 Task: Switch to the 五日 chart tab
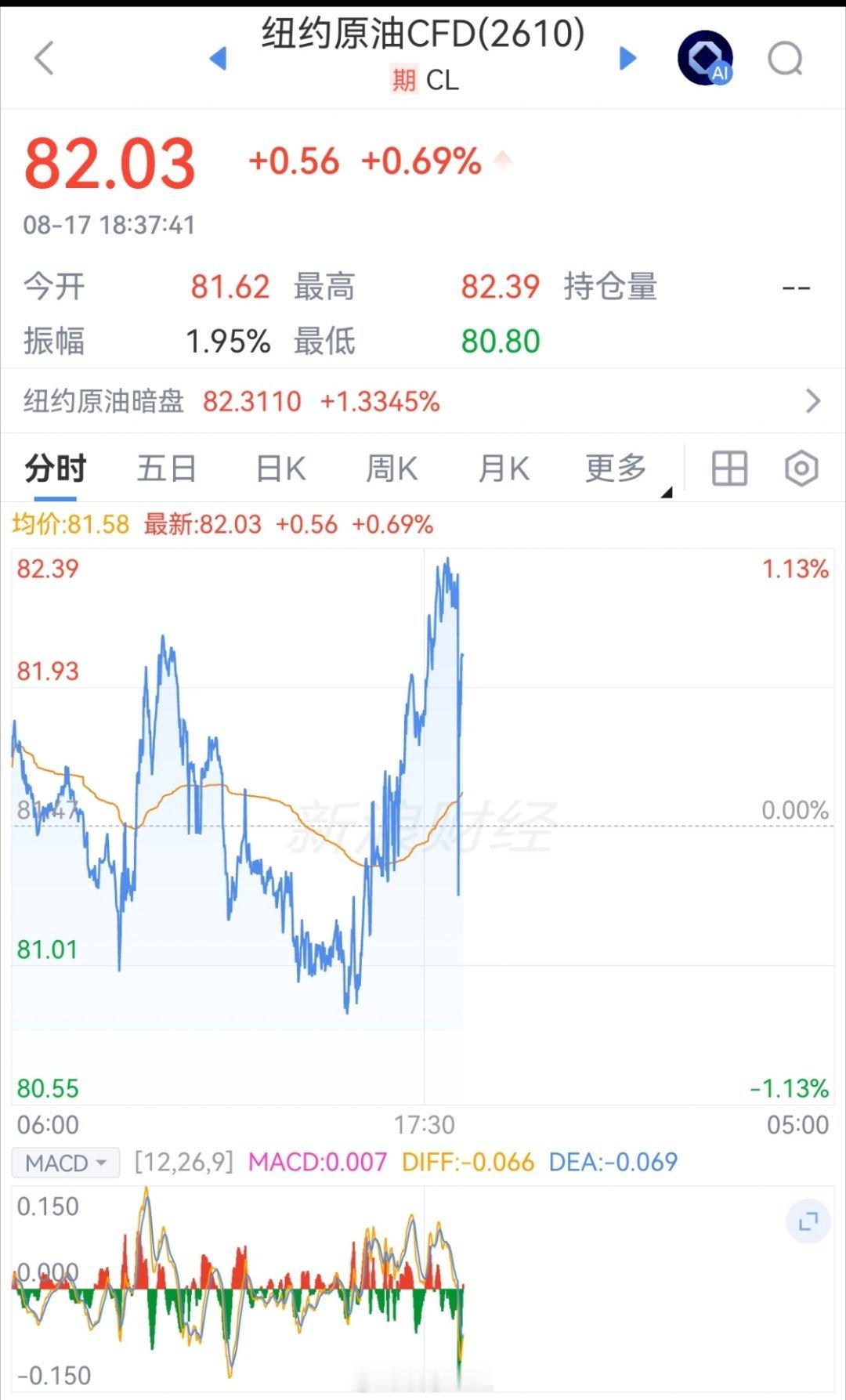[167, 469]
